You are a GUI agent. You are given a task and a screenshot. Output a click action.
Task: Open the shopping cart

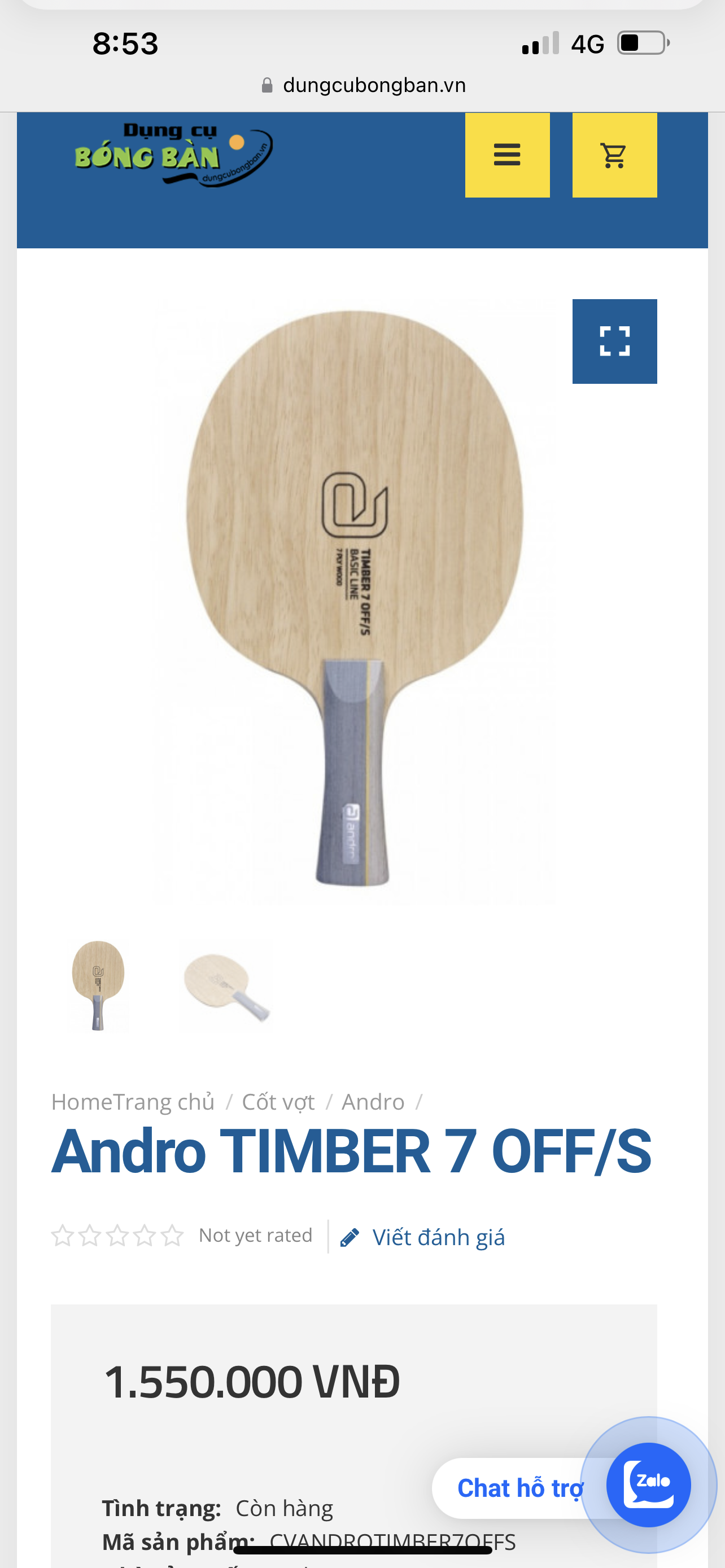pyautogui.click(x=614, y=155)
